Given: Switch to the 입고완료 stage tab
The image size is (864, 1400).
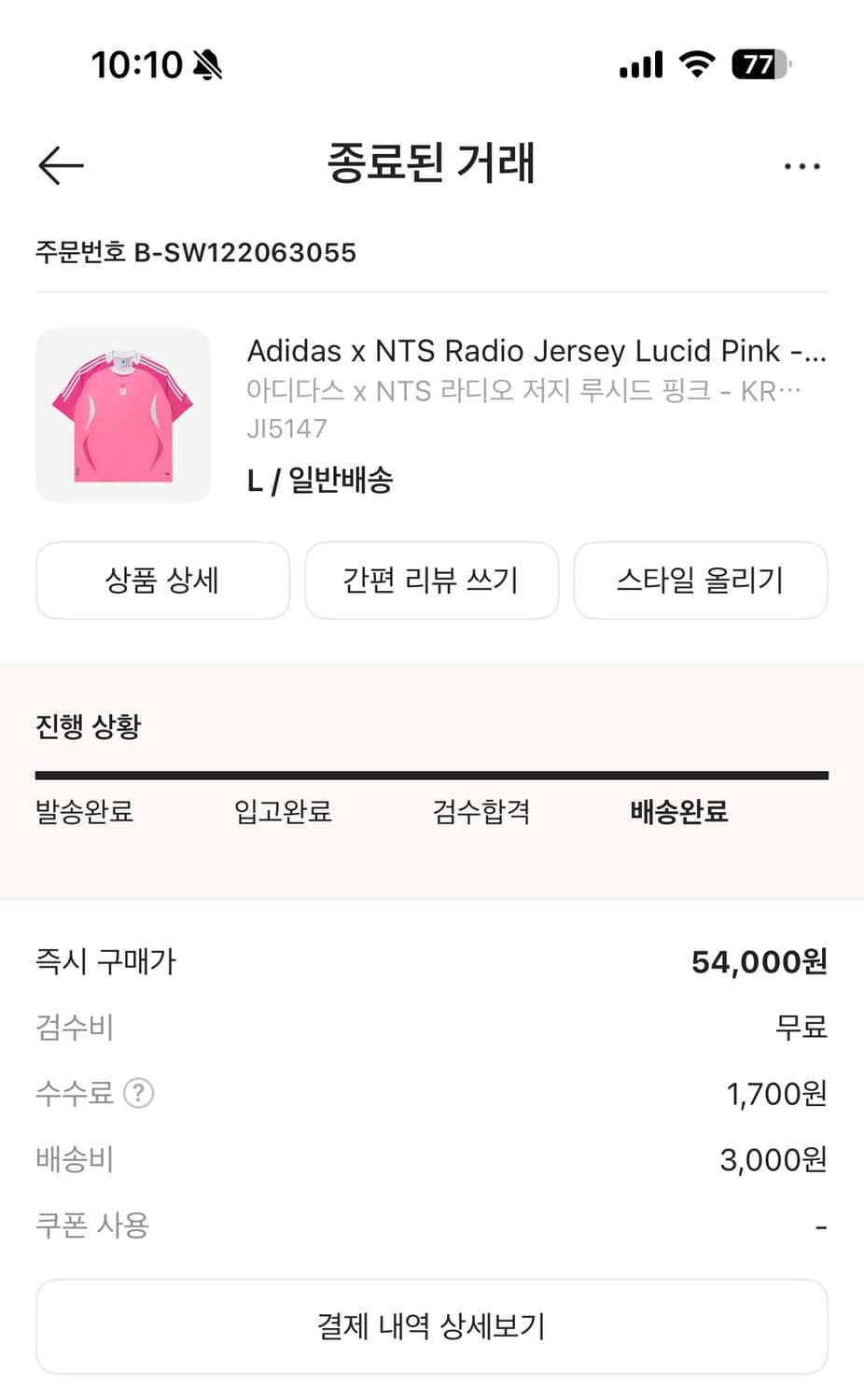Looking at the screenshot, I should [x=284, y=813].
